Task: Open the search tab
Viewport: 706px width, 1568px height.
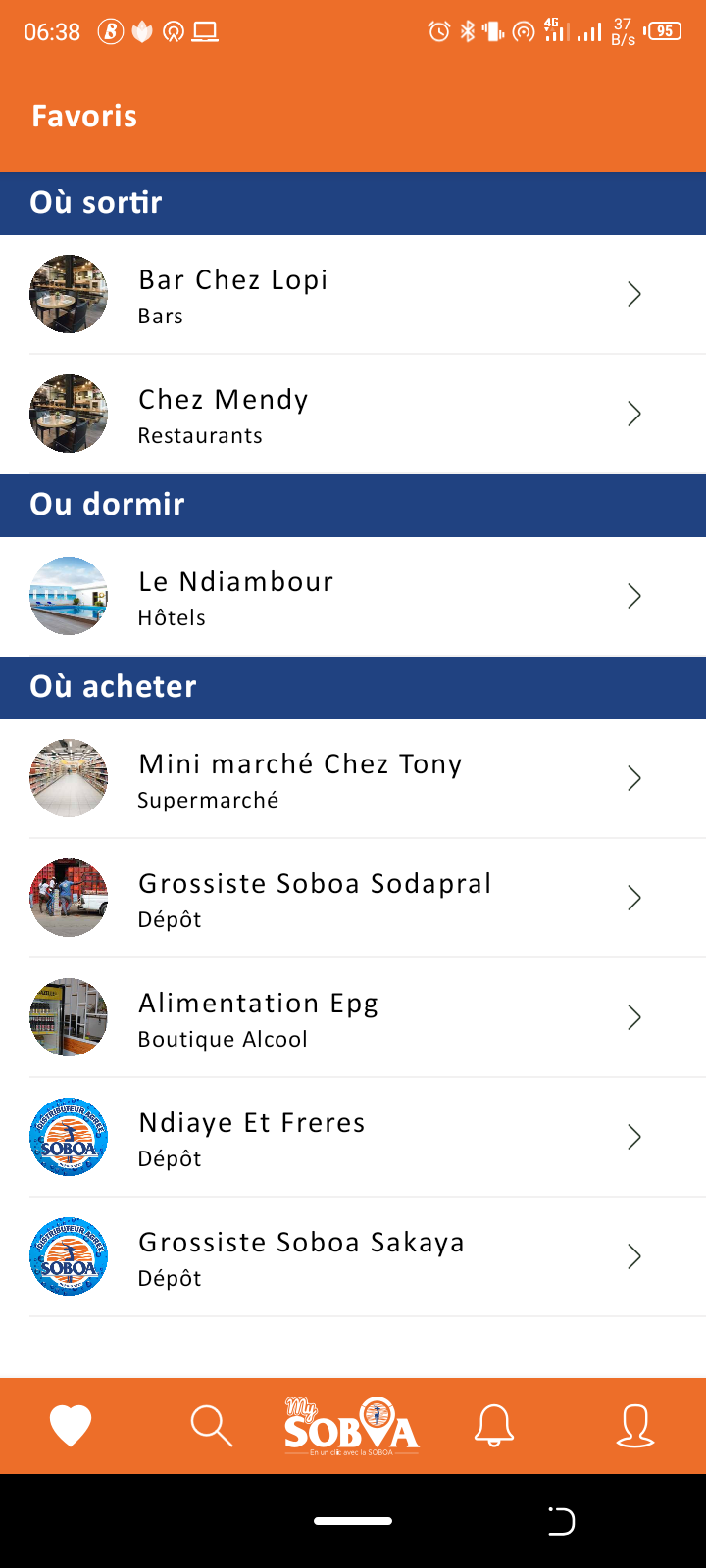Action: point(211,1425)
